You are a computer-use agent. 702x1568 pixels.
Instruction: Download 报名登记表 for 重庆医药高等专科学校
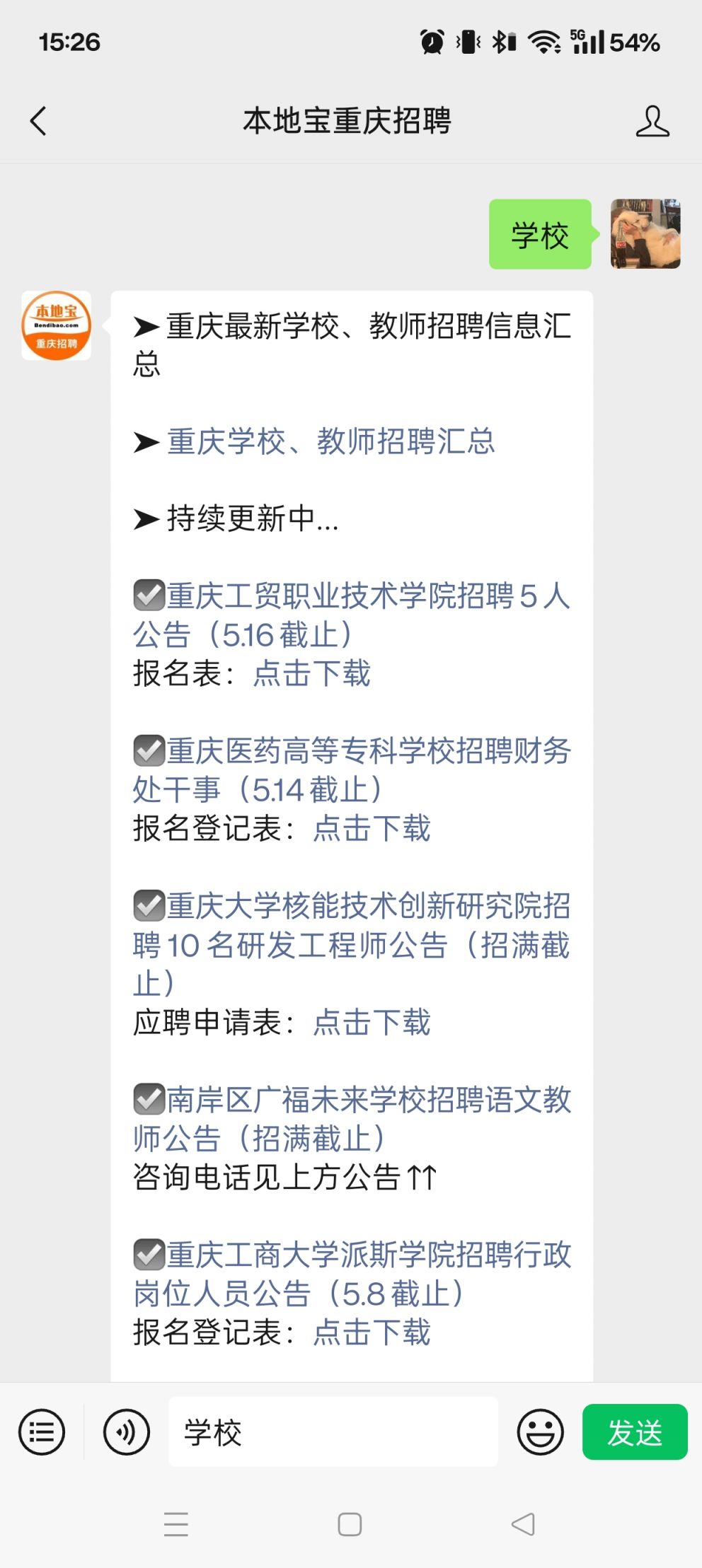click(x=372, y=827)
